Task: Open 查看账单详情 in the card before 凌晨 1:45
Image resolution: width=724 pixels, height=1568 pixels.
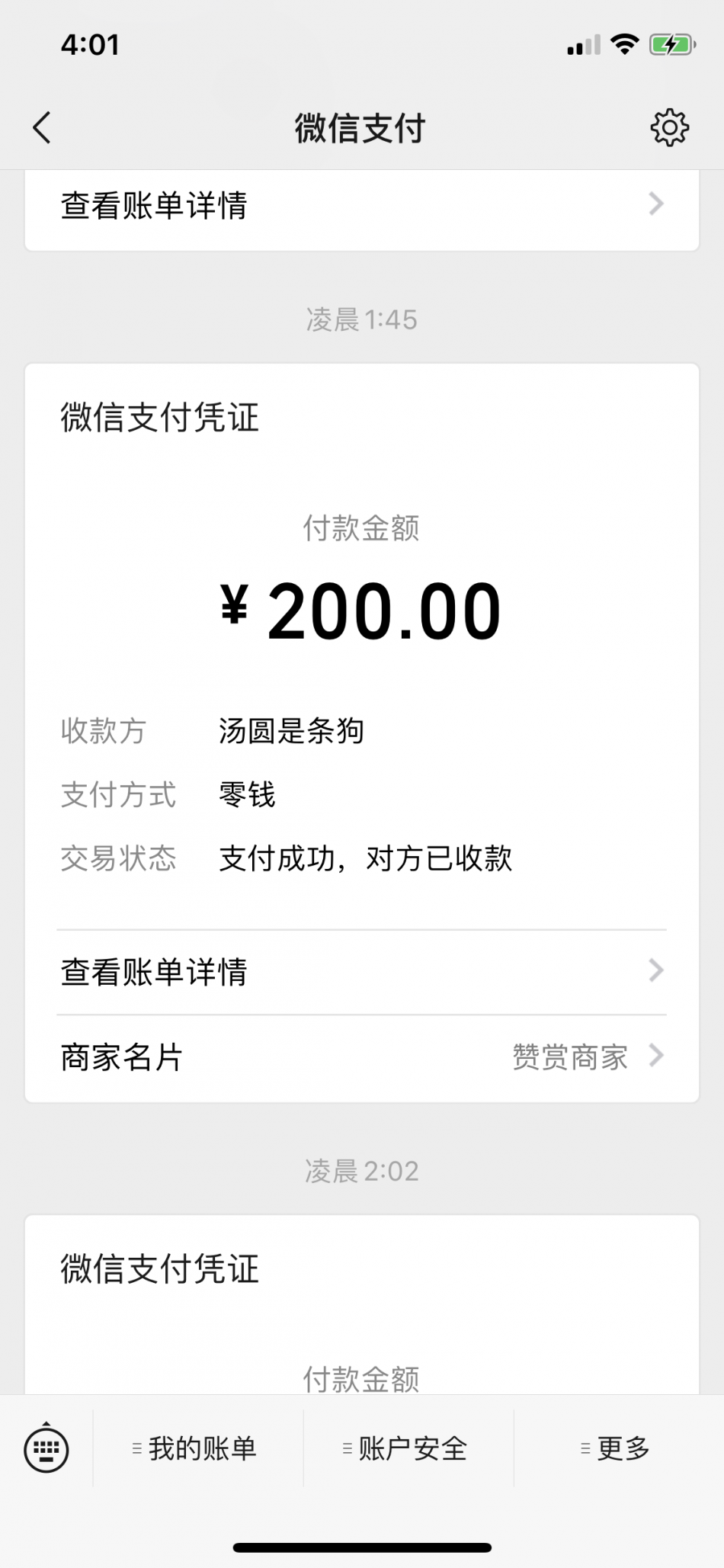Action: 361,206
